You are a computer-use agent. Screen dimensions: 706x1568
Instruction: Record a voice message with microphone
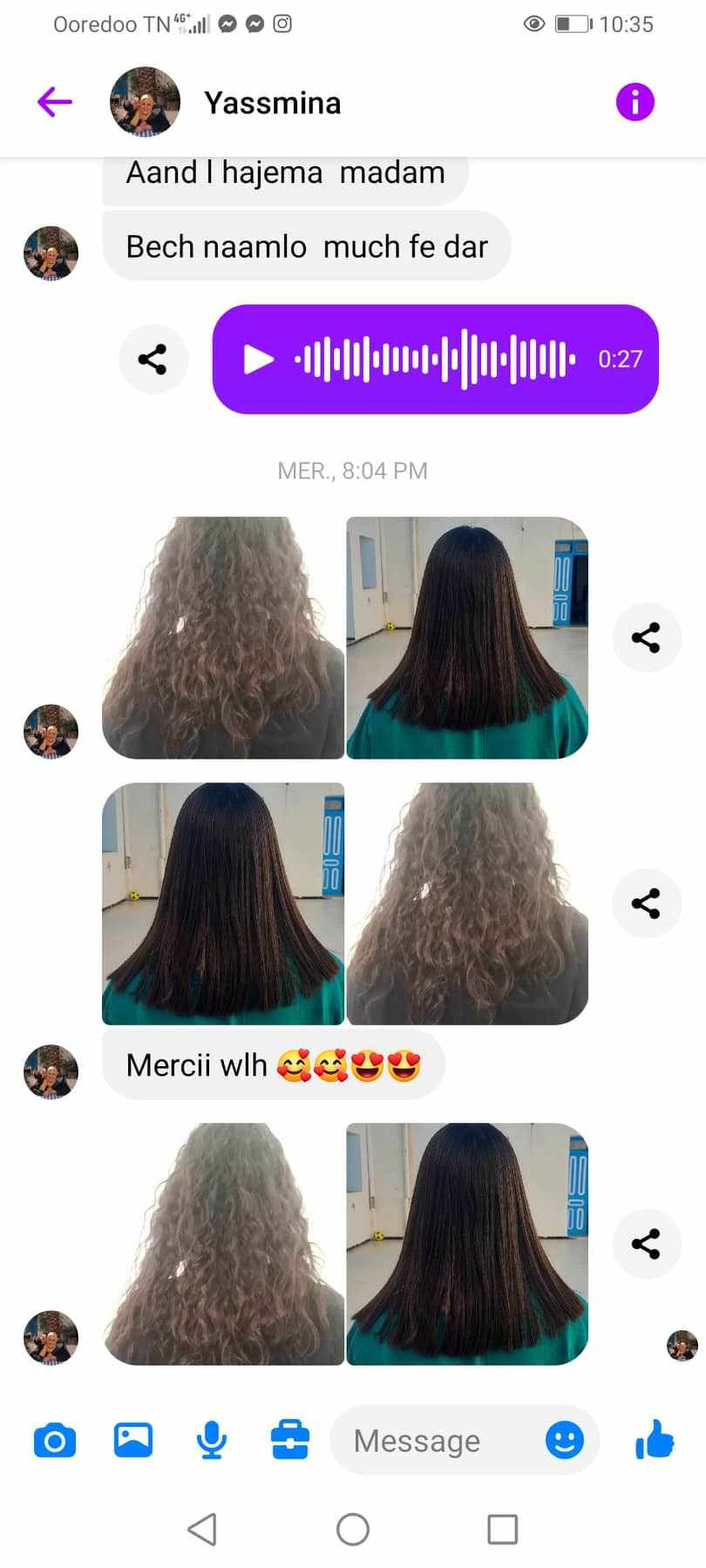click(212, 1440)
